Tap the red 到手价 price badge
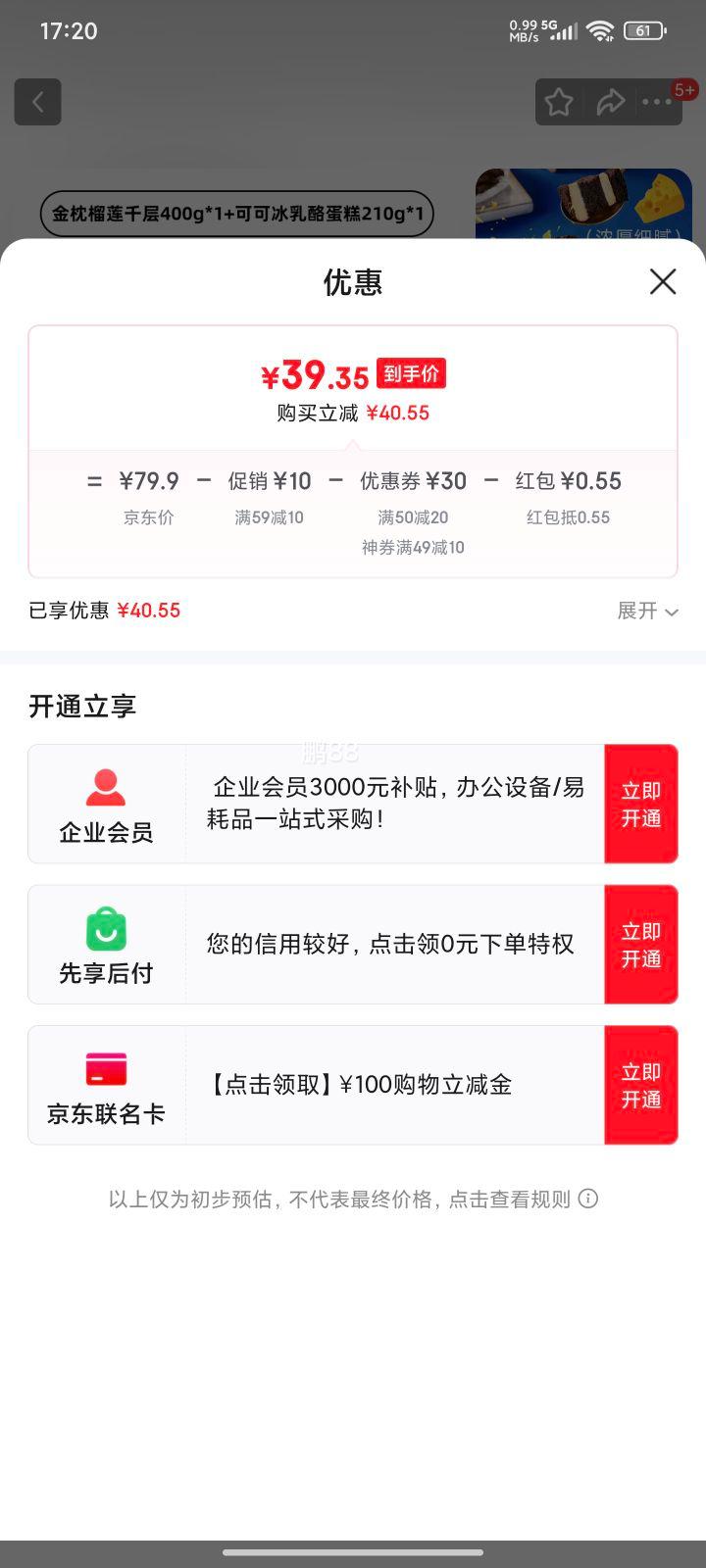Image resolution: width=706 pixels, height=1568 pixels. (x=411, y=372)
